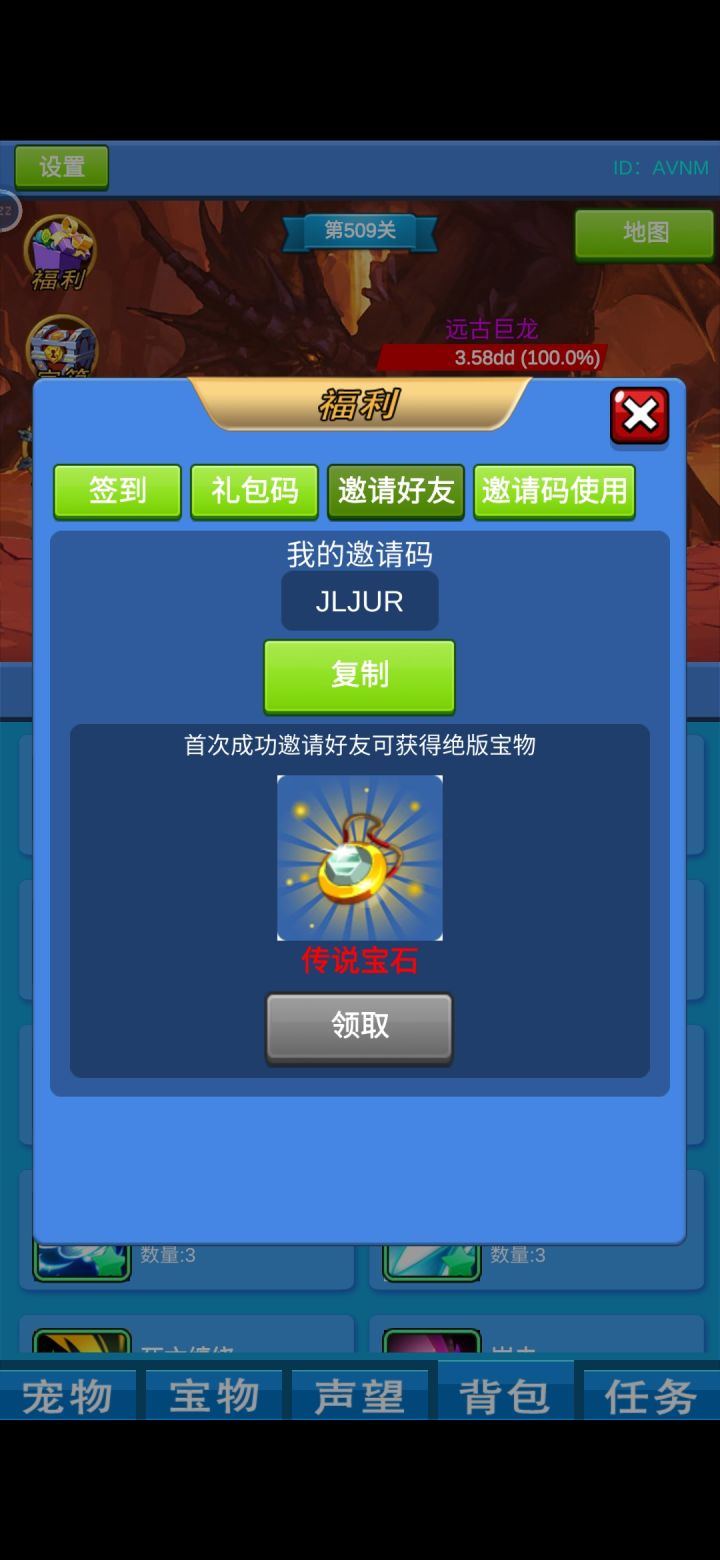Tap the 领取 claim button
Image resolution: width=720 pixels, height=1560 pixels.
(x=359, y=1026)
